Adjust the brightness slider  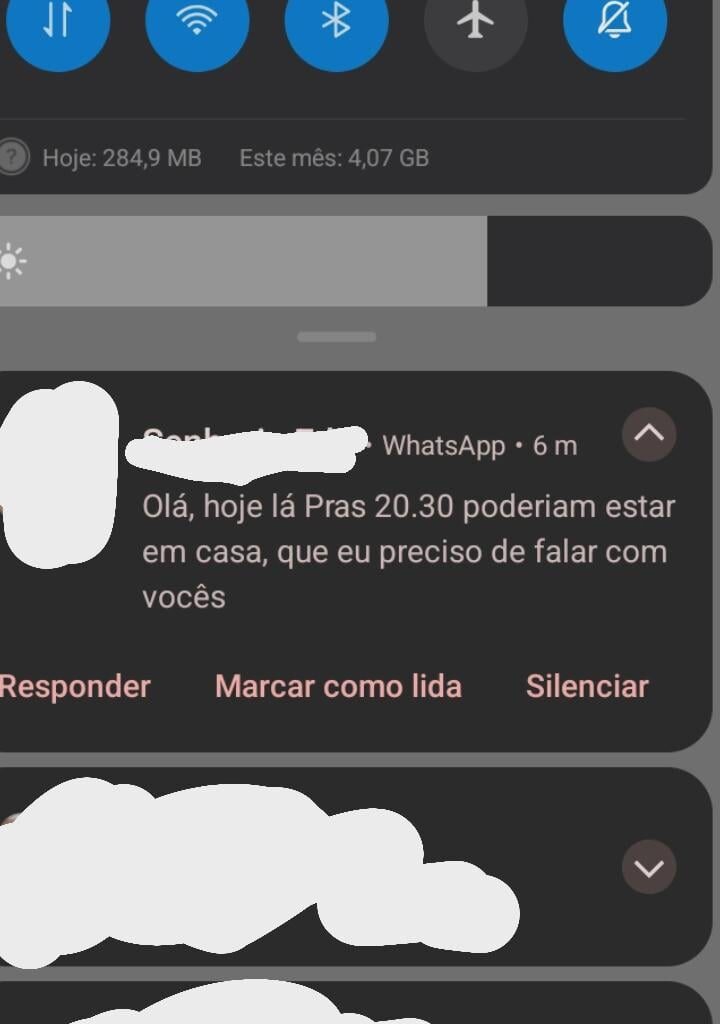coord(300,260)
